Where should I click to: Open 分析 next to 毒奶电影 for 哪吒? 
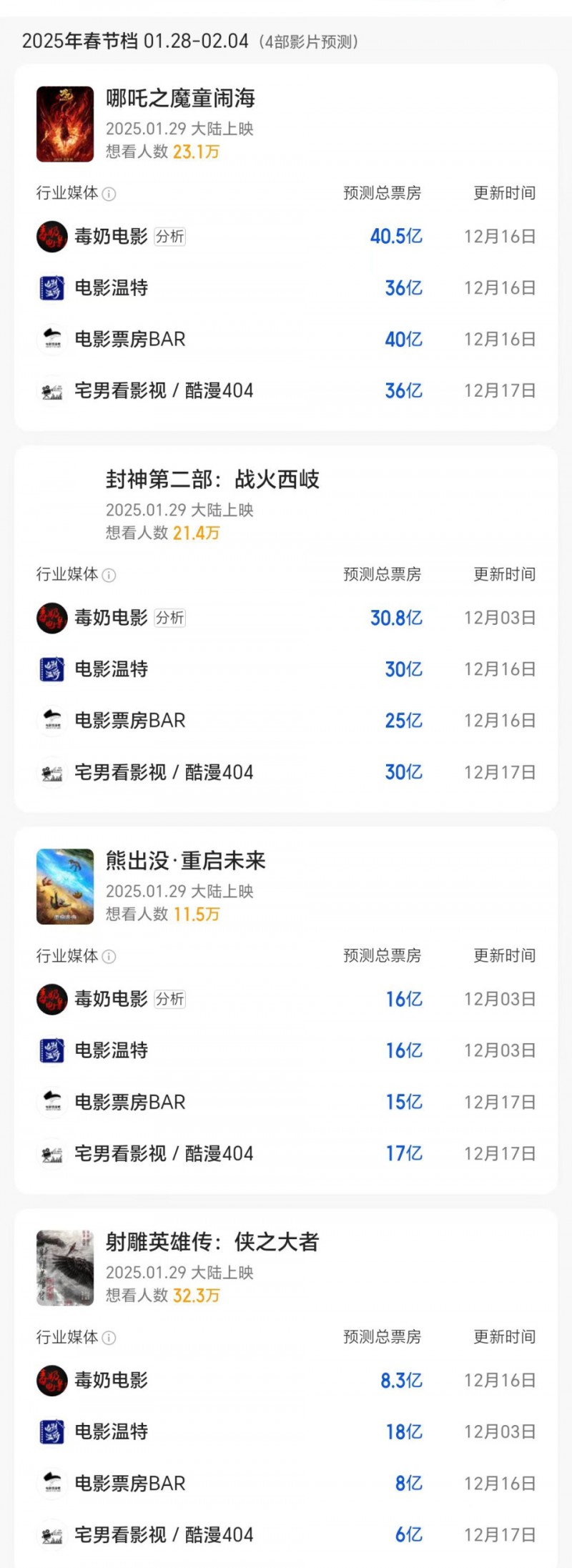(x=171, y=236)
